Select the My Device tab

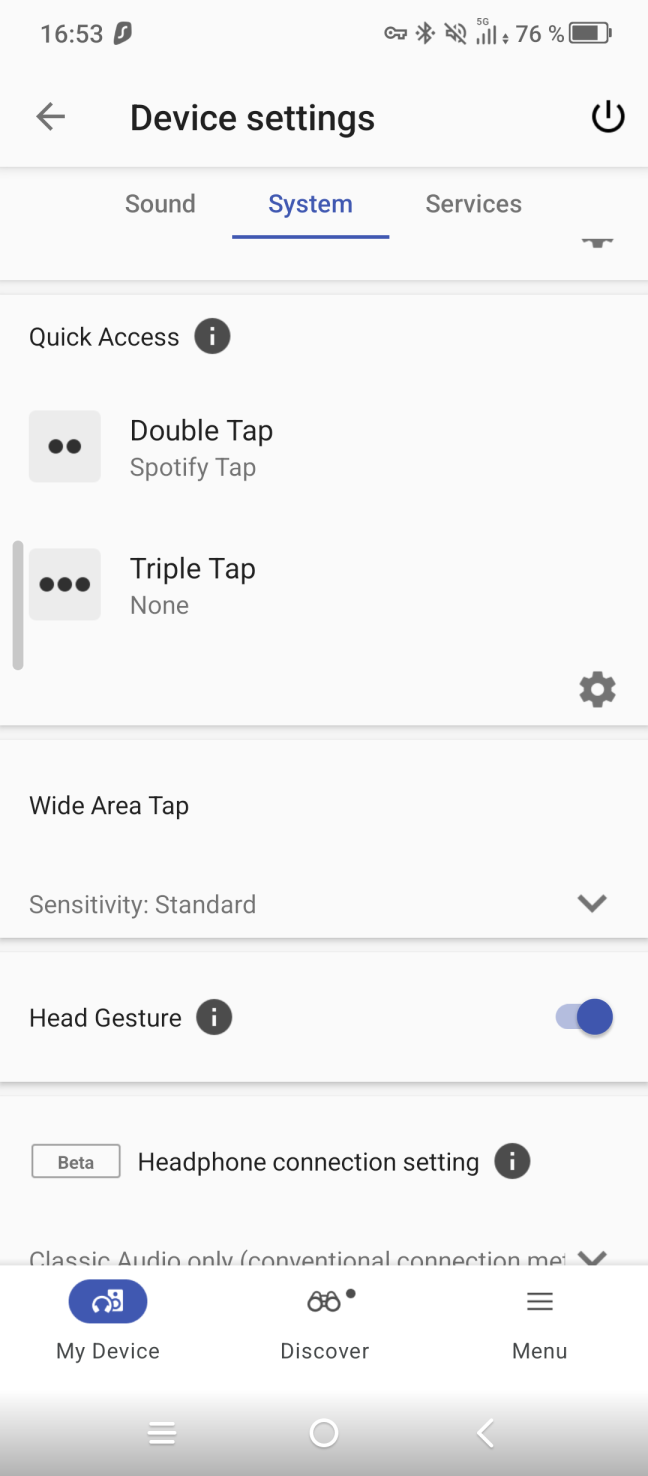click(108, 1324)
